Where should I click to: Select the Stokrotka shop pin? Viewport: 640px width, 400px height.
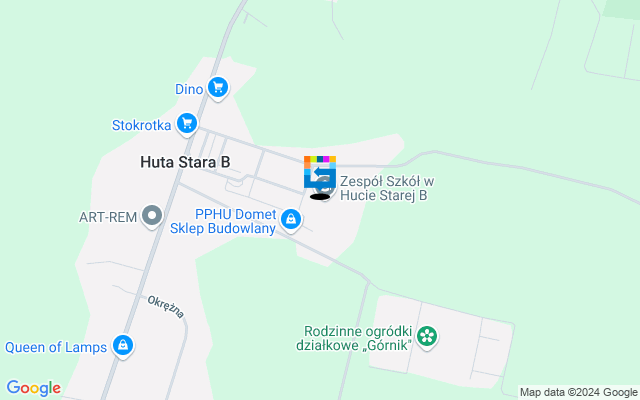pyautogui.click(x=186, y=123)
